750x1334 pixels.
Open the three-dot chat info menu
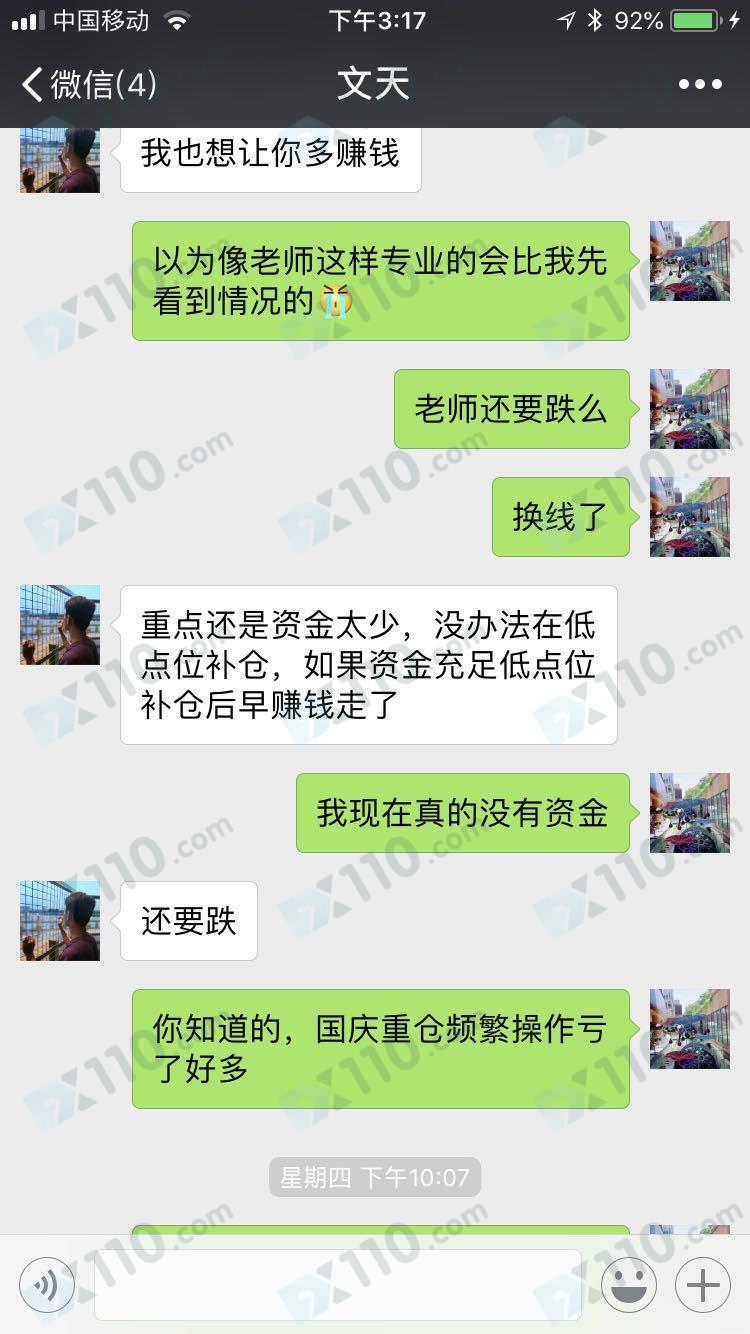(x=700, y=84)
